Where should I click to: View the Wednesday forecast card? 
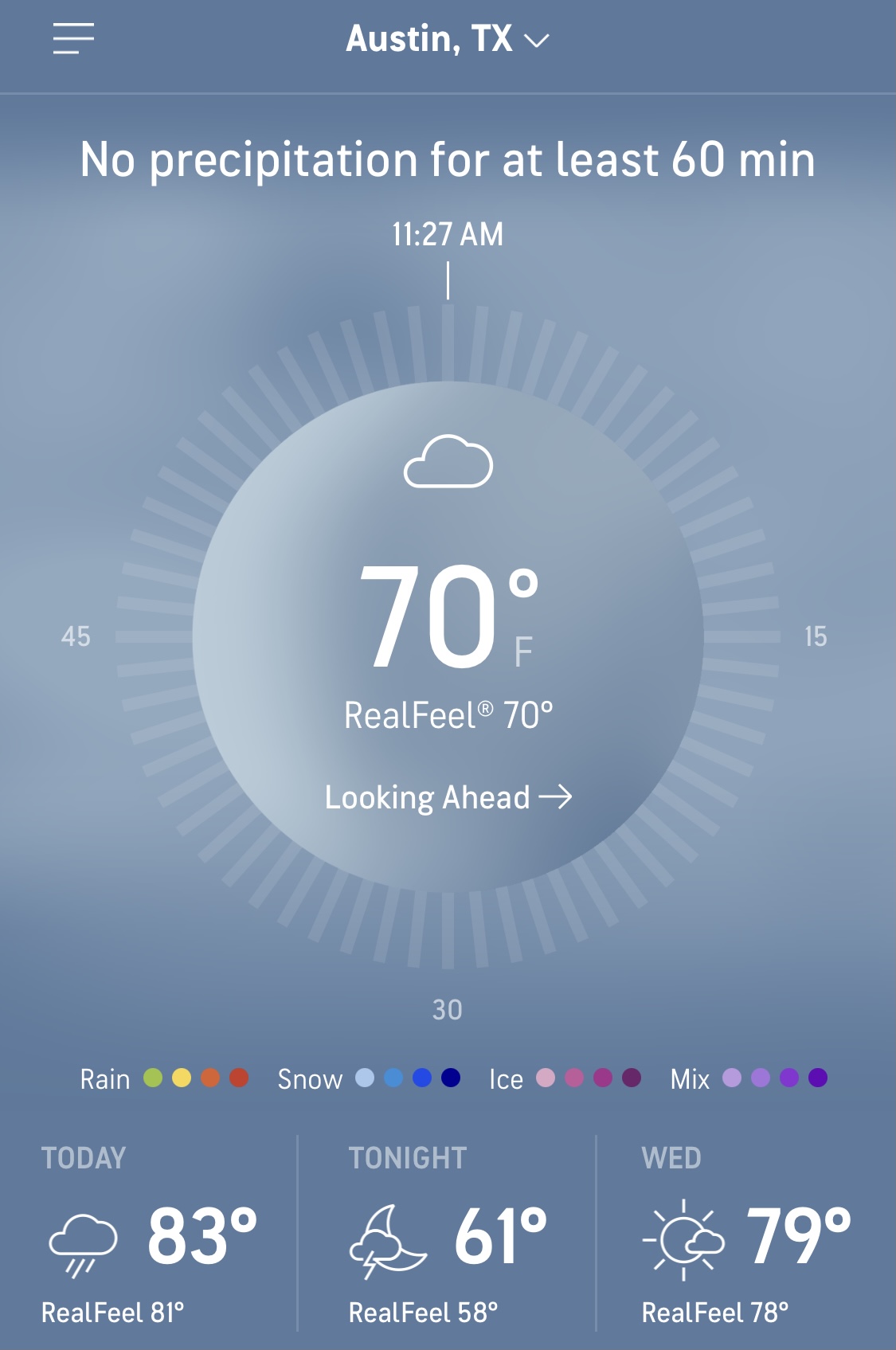(x=745, y=1235)
